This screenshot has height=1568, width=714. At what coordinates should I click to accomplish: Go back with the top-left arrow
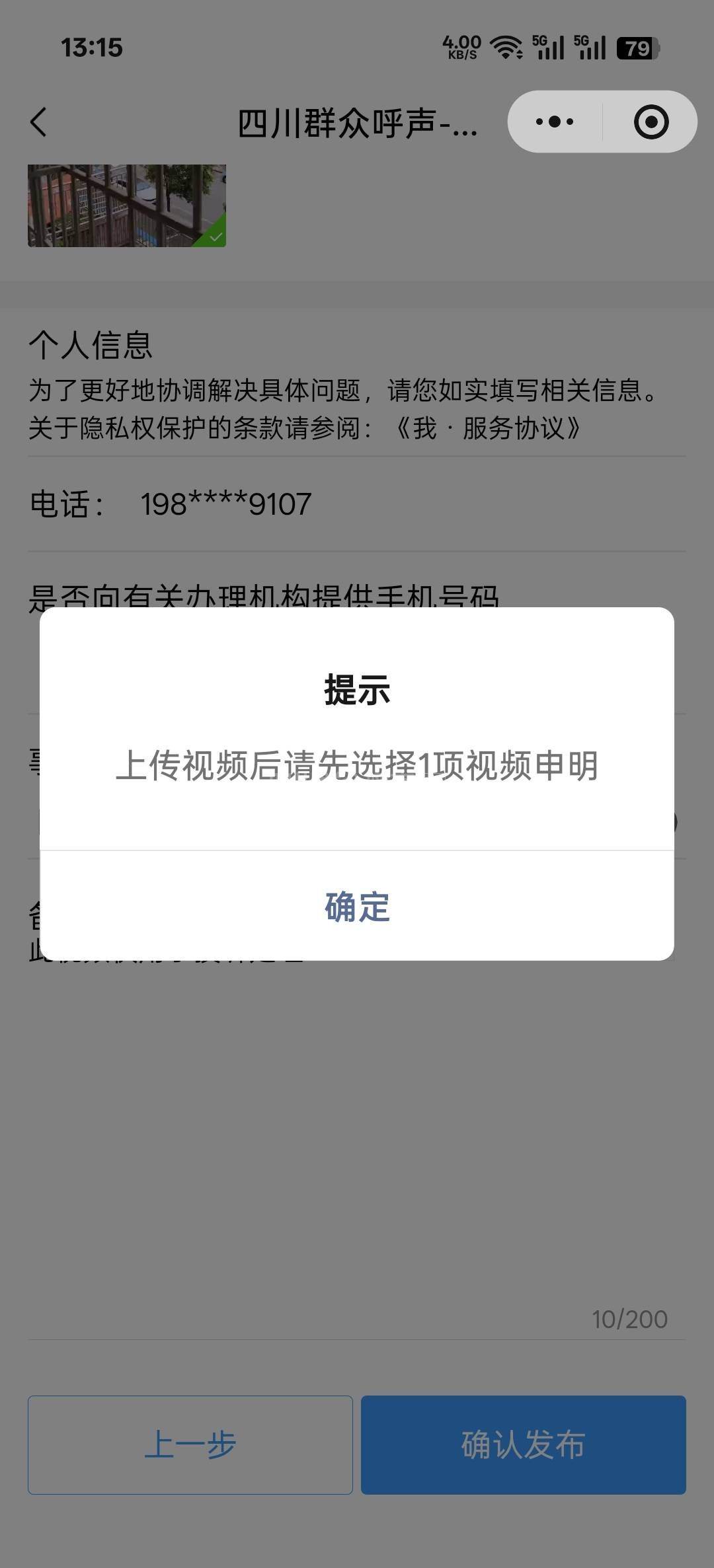point(39,122)
